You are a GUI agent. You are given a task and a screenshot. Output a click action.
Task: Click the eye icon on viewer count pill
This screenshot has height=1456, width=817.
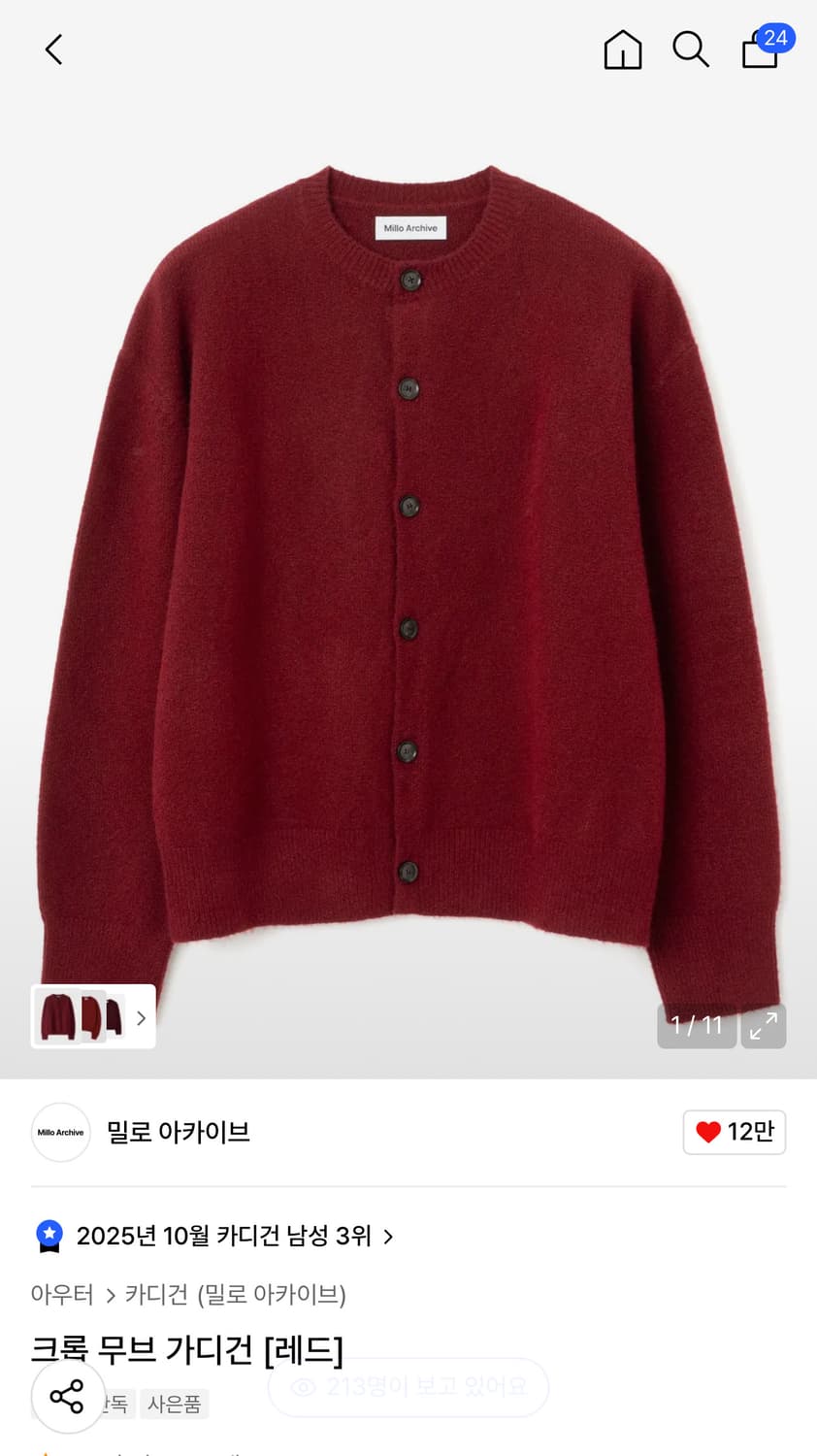304,1387
